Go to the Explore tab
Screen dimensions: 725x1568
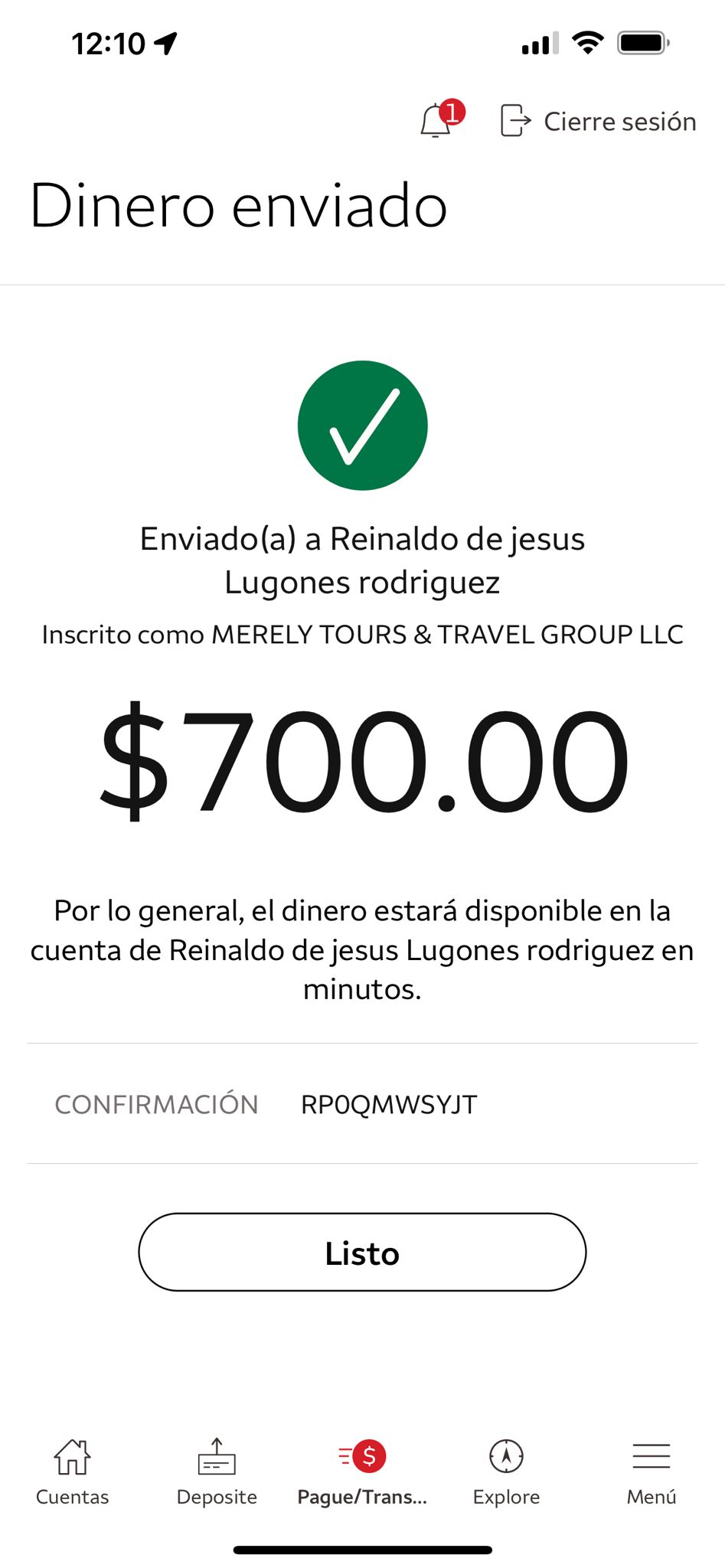pyautogui.click(x=506, y=1472)
